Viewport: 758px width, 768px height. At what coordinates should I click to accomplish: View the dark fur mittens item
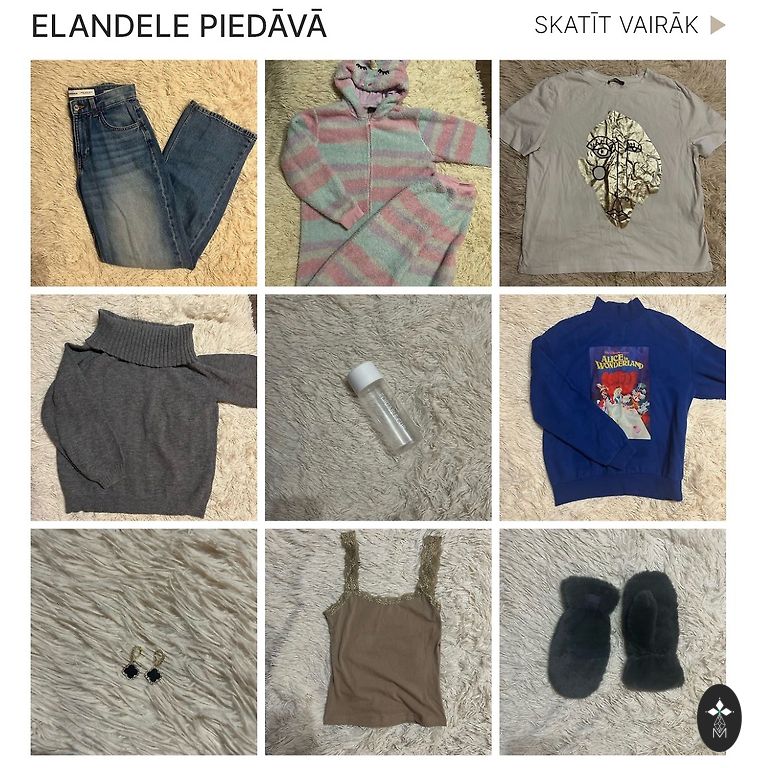612,641
